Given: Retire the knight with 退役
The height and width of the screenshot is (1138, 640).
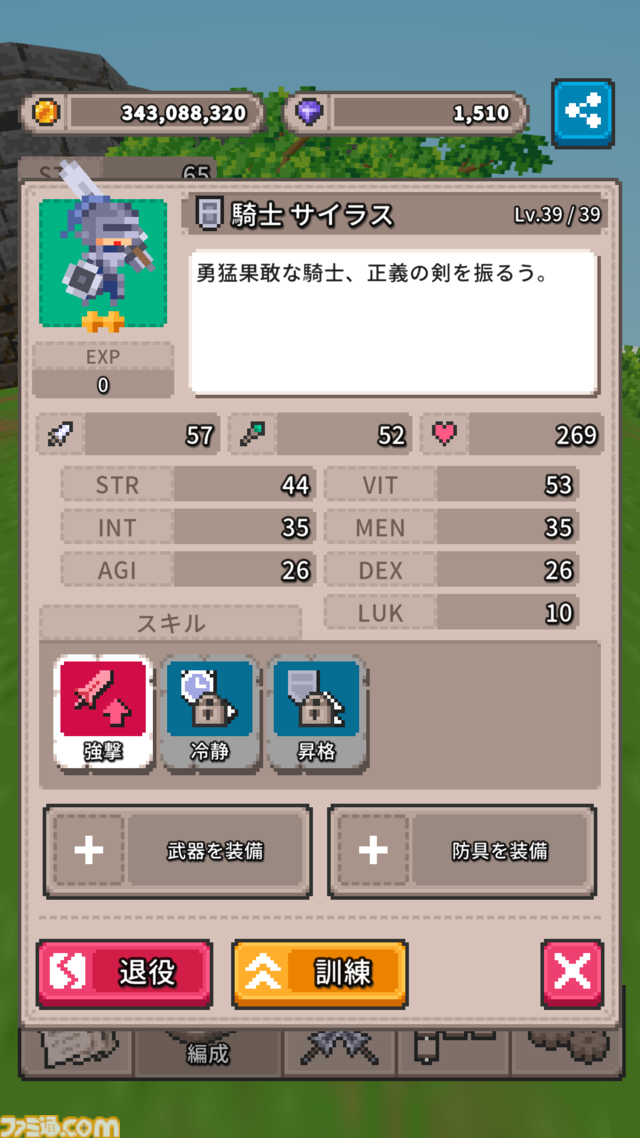Looking at the screenshot, I should pyautogui.click(x=124, y=973).
